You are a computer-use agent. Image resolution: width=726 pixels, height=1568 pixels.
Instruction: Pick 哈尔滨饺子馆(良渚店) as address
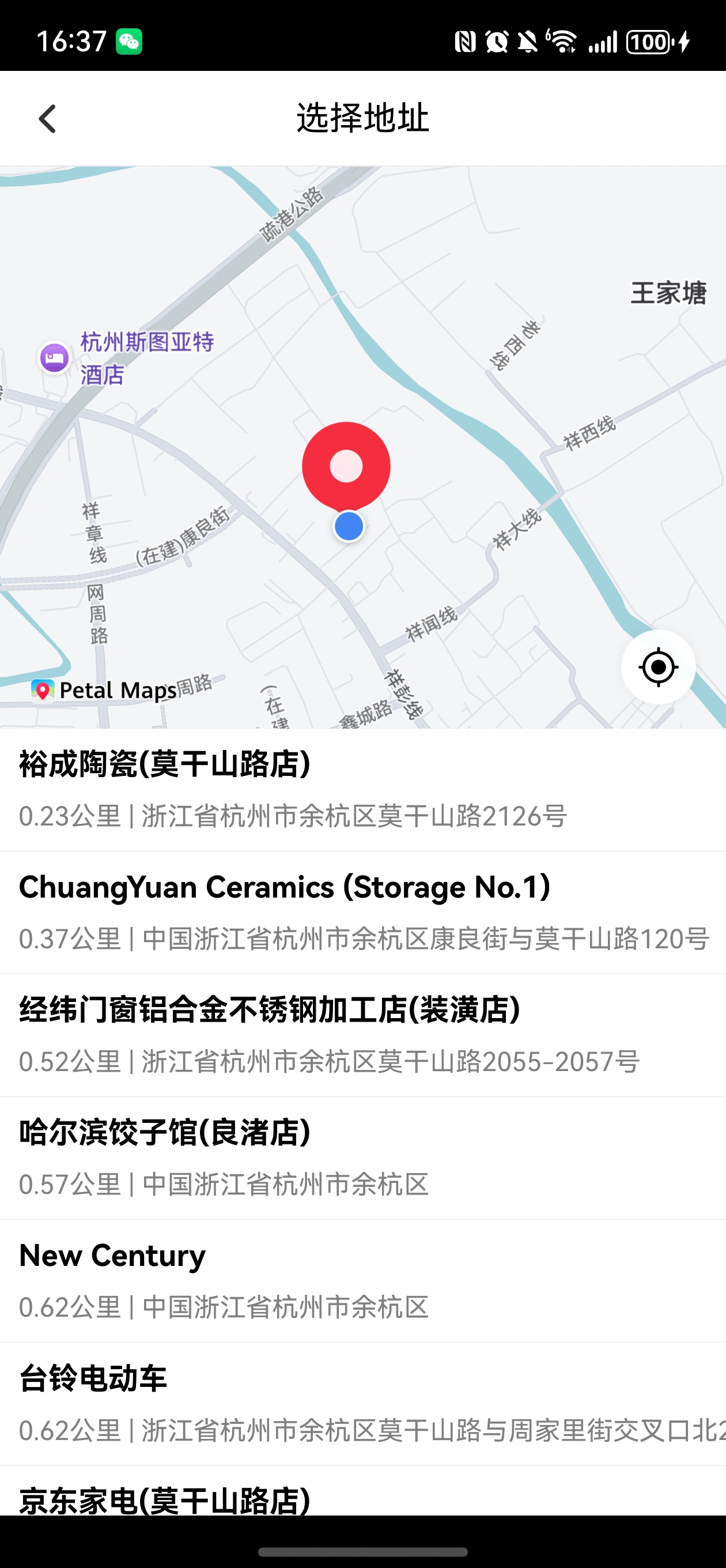click(x=362, y=1158)
